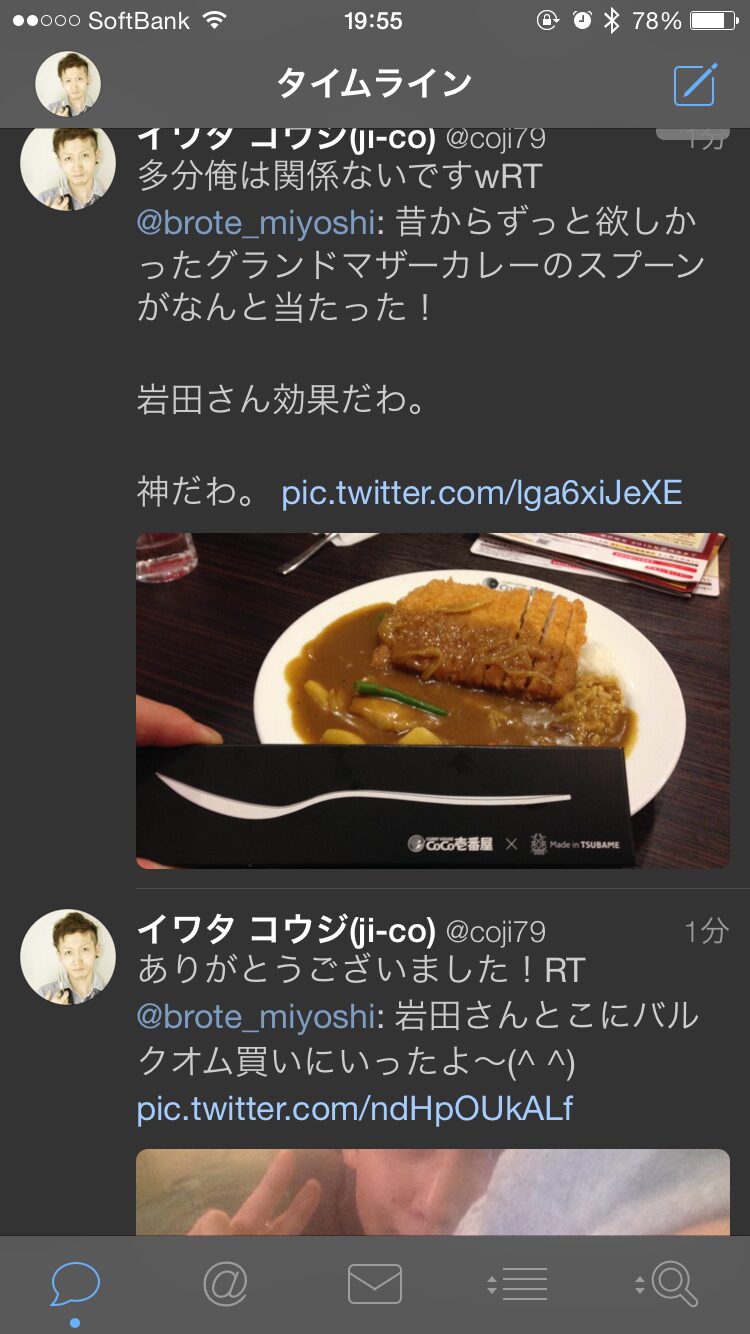Switch to the search tab
This screenshot has width=750, height=1334.
click(667, 1284)
